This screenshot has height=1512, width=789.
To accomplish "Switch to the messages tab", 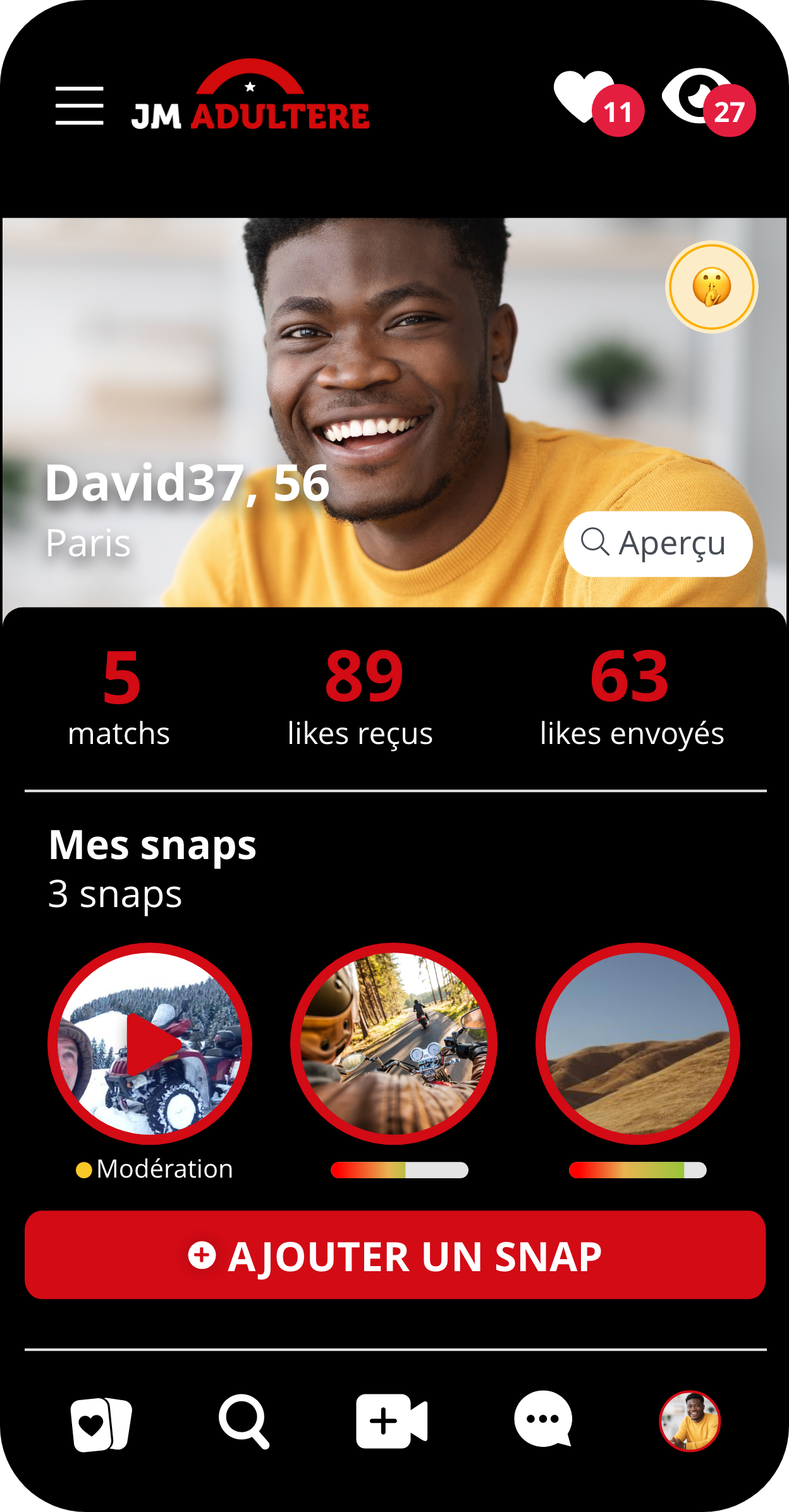I will coord(543,1420).
